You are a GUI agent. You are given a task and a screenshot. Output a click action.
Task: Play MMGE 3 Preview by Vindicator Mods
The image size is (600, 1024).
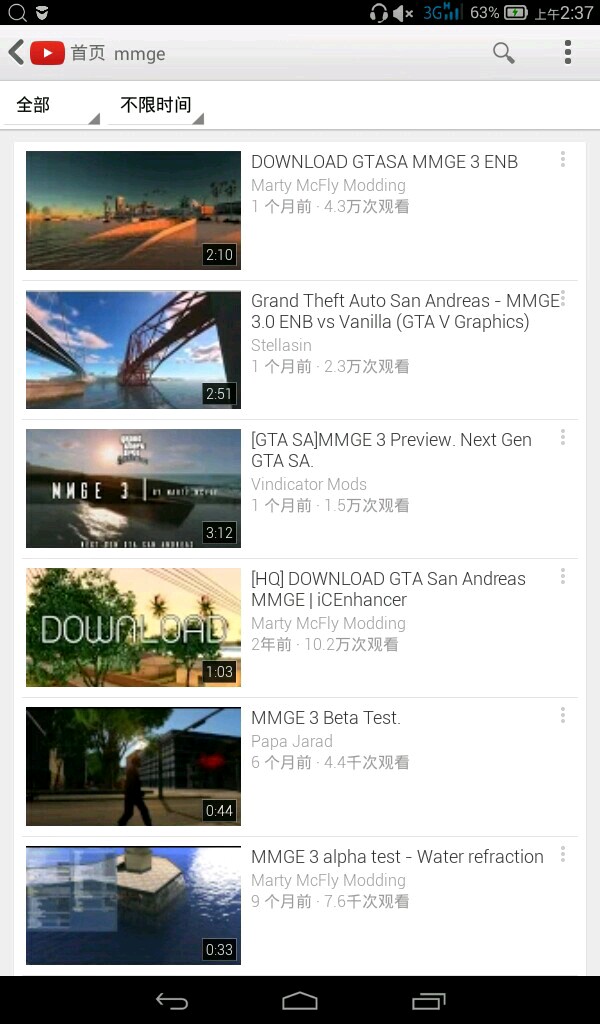(x=134, y=489)
